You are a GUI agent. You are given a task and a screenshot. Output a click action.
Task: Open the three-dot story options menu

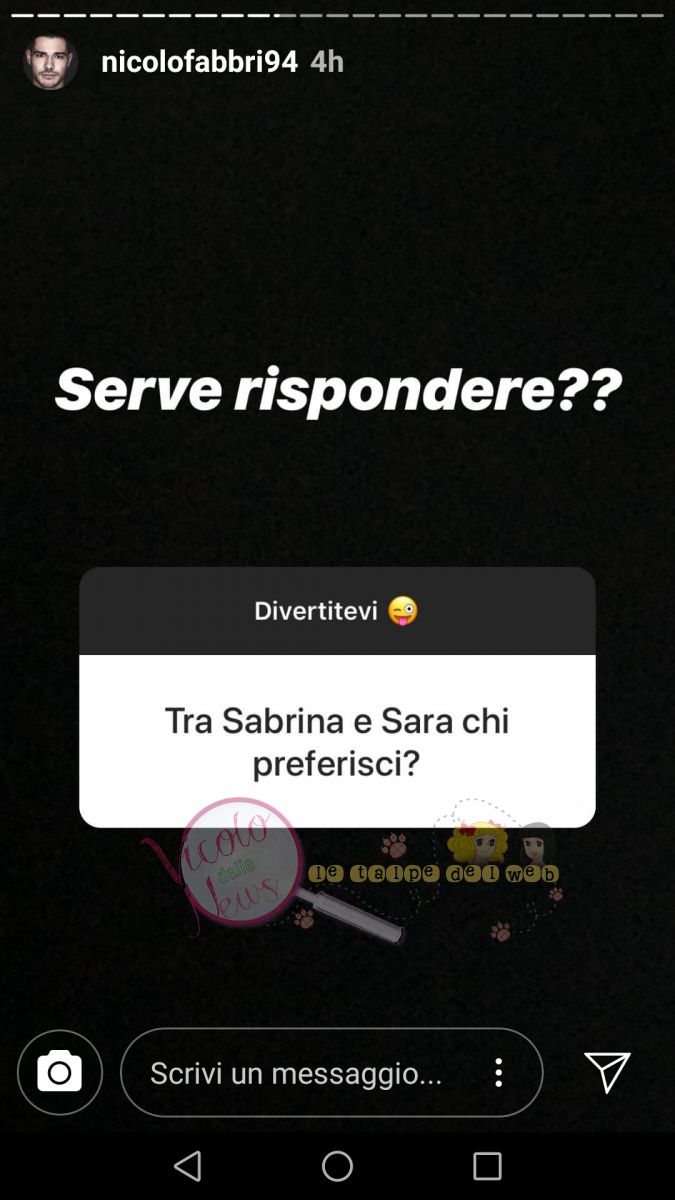[498, 1072]
